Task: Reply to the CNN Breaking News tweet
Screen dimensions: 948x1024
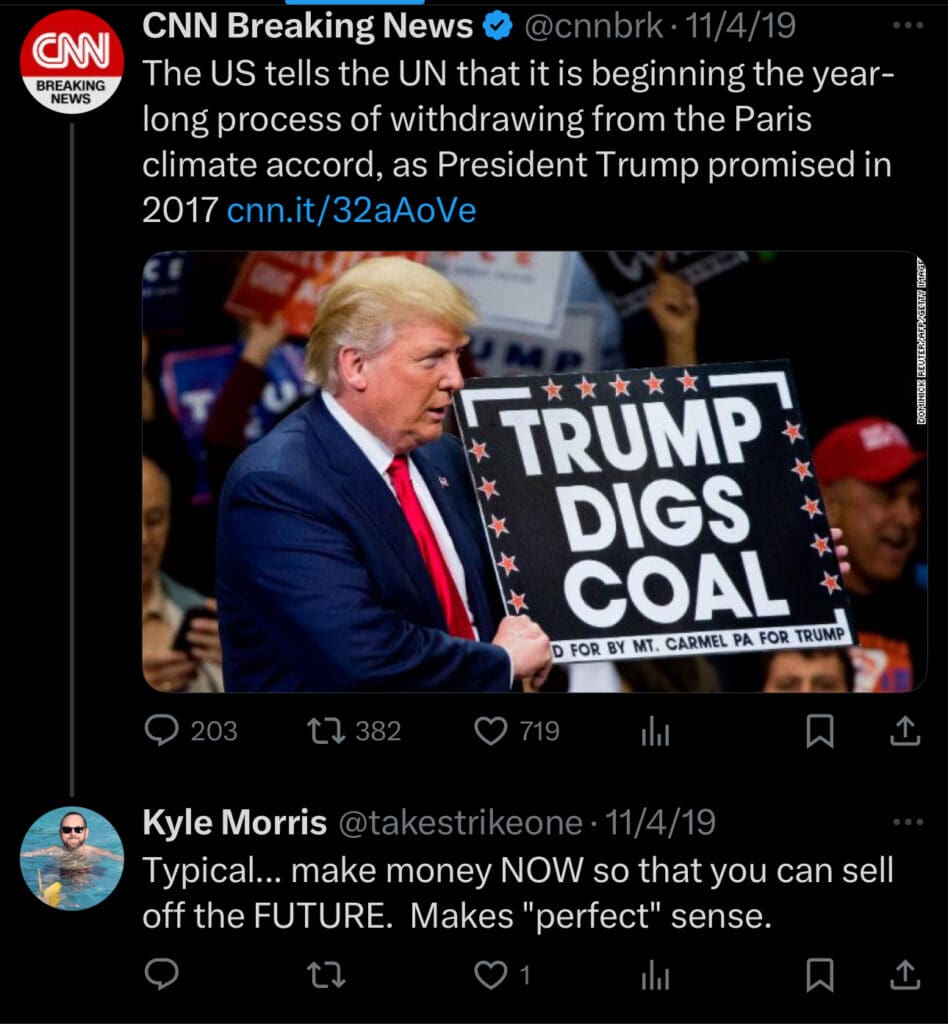Action: coord(161,731)
